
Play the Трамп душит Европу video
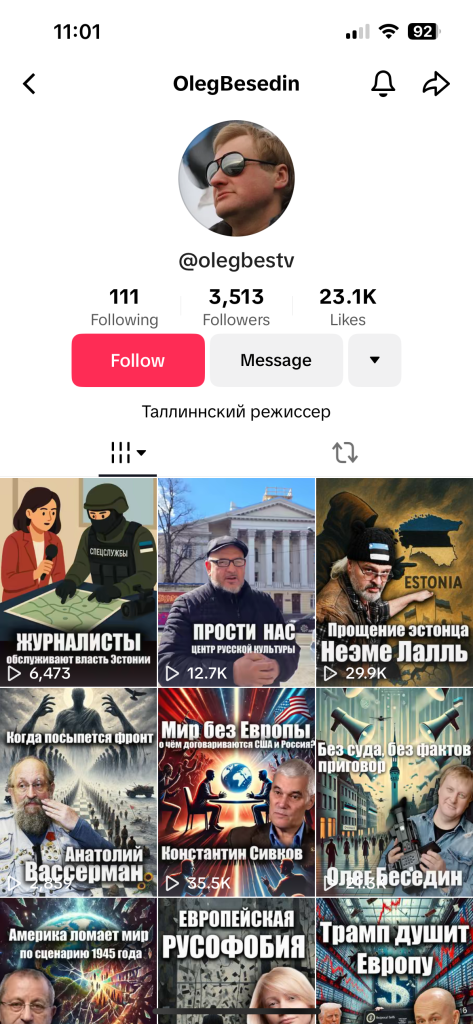click(395, 961)
